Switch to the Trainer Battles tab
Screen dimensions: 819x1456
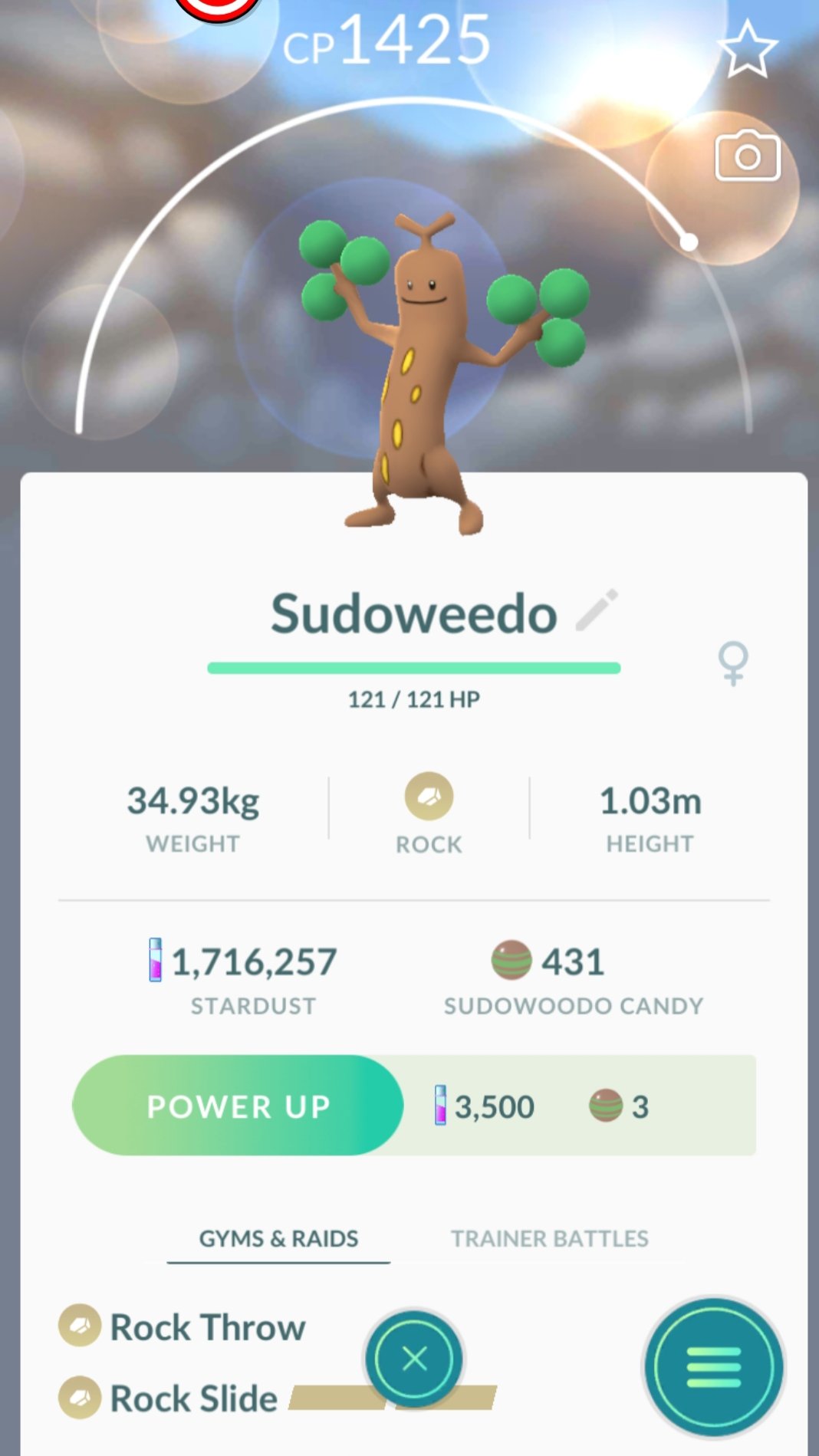(549, 1238)
